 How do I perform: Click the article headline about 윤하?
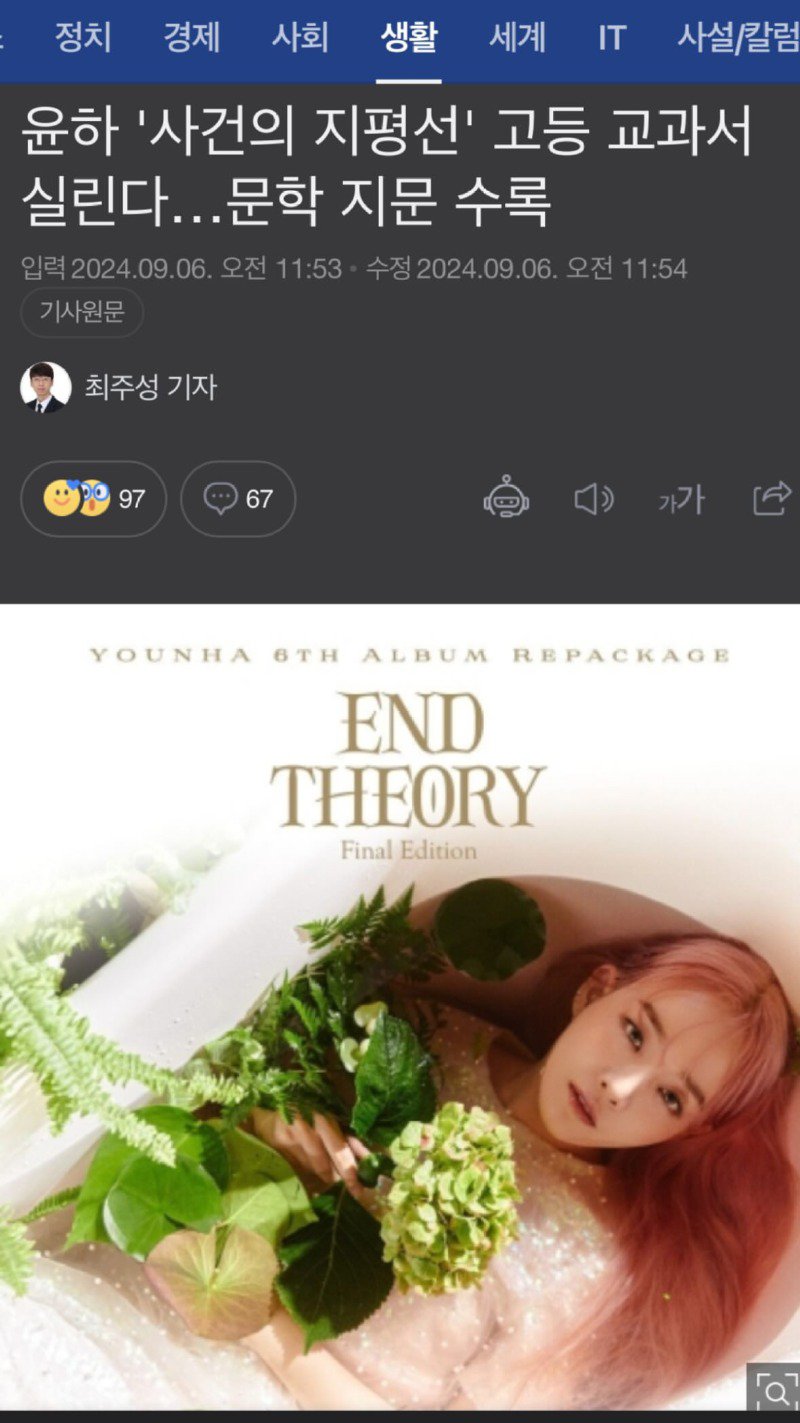click(x=380, y=160)
